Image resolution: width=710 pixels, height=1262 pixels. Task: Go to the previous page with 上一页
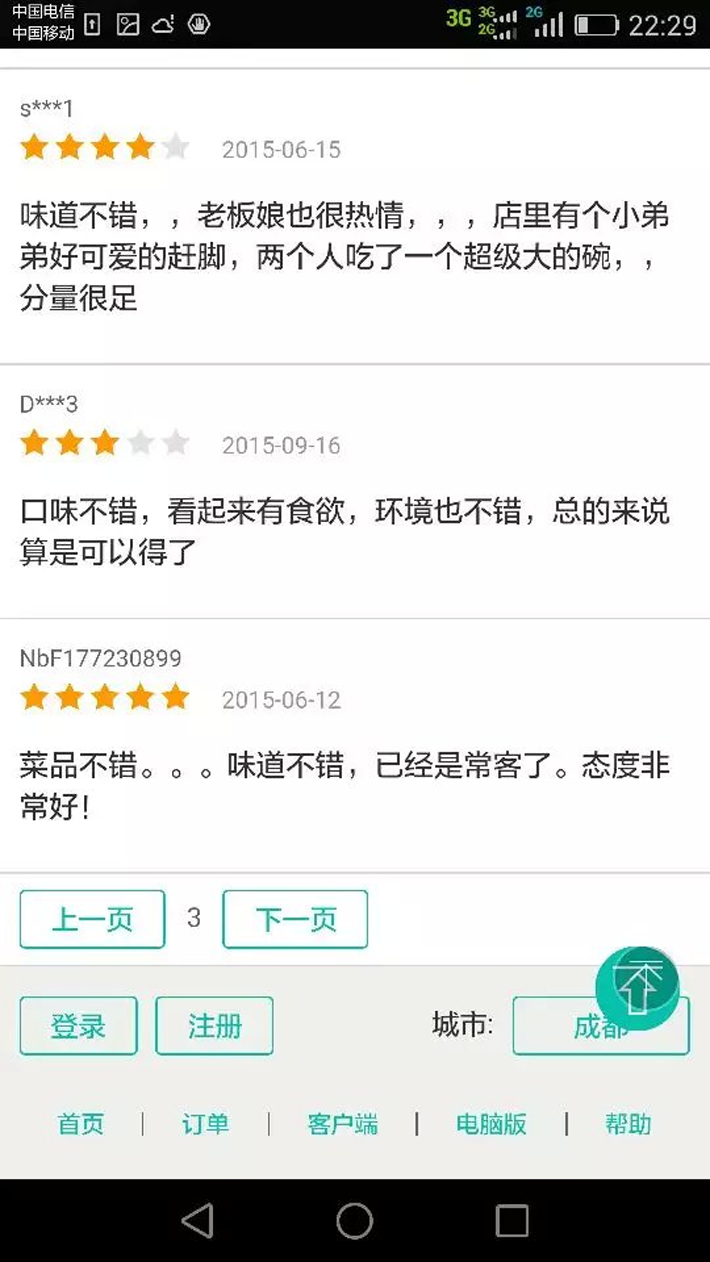coord(92,919)
